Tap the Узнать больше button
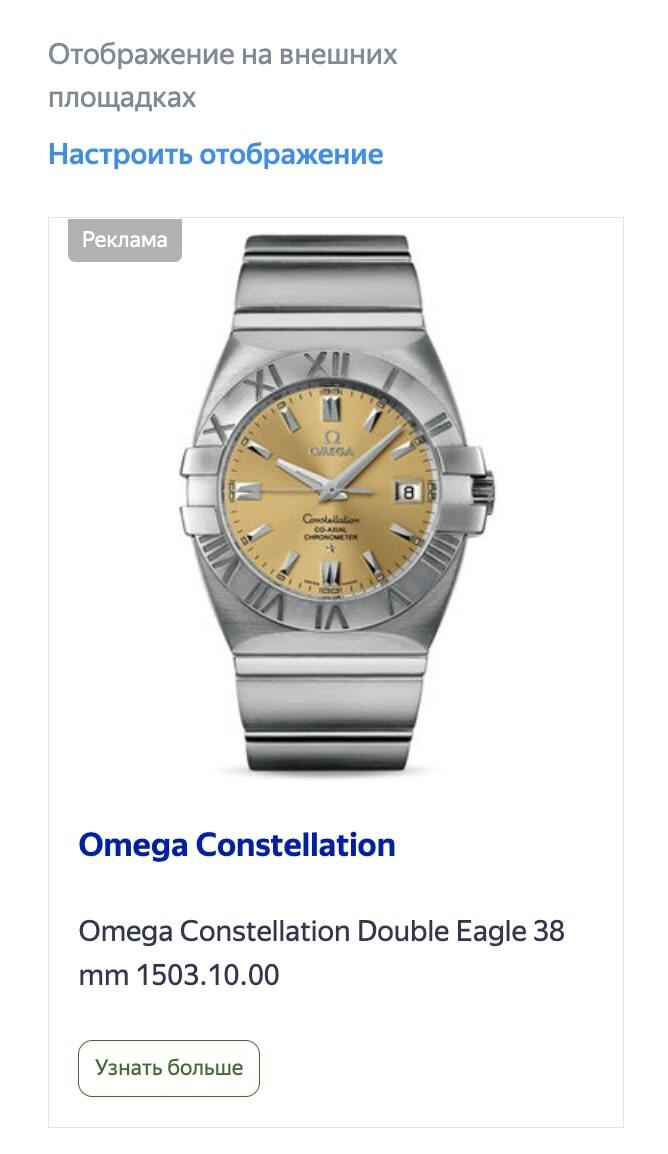The image size is (668, 1154). coord(169,1068)
